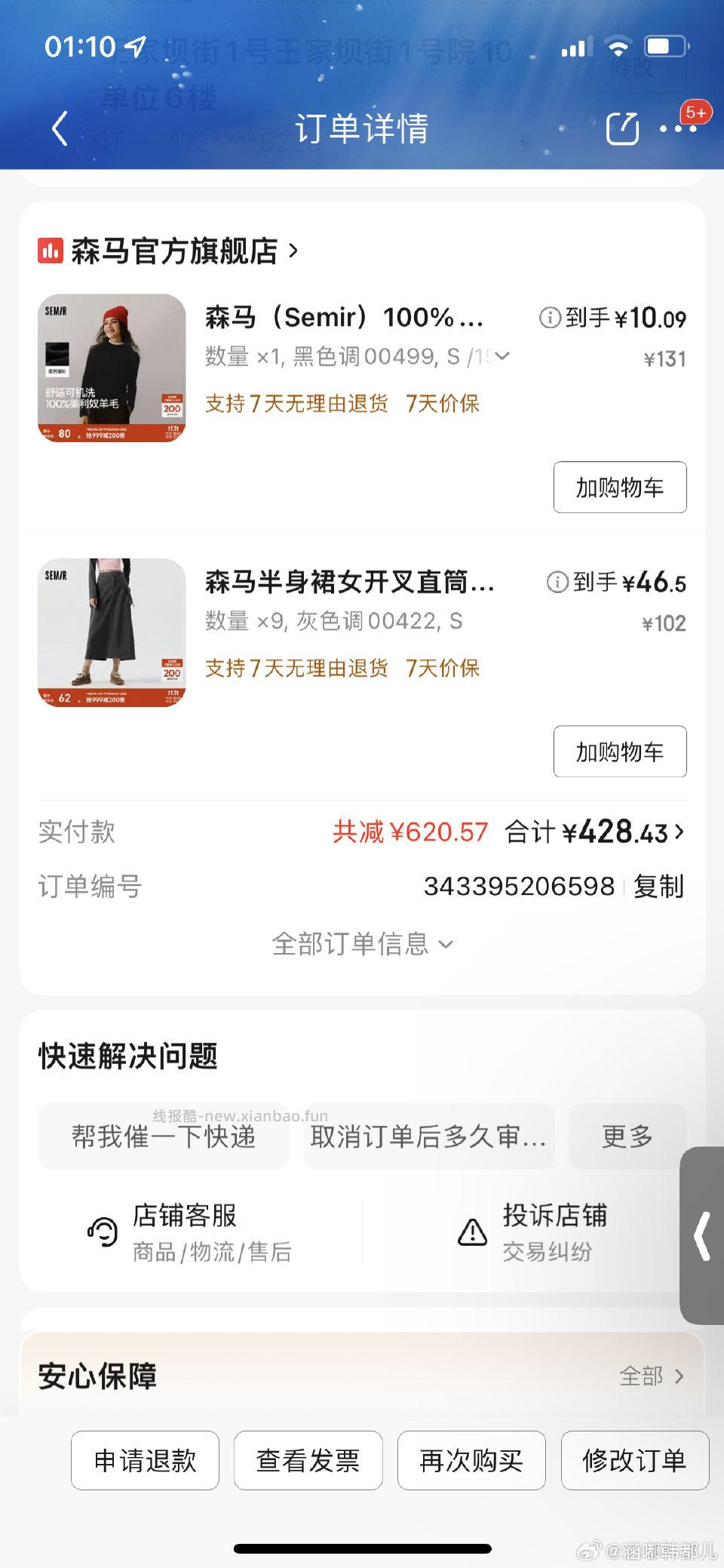
Task: Tap the info icon next to 到手¥46.5
Action: point(557,583)
